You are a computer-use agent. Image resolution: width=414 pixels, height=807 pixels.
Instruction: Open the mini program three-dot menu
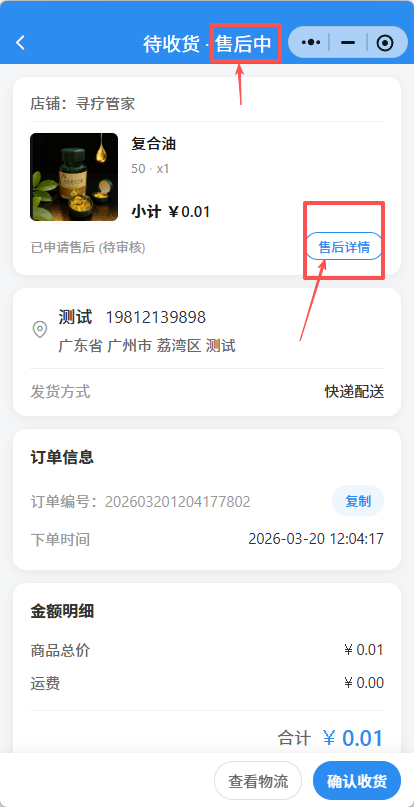pos(310,43)
